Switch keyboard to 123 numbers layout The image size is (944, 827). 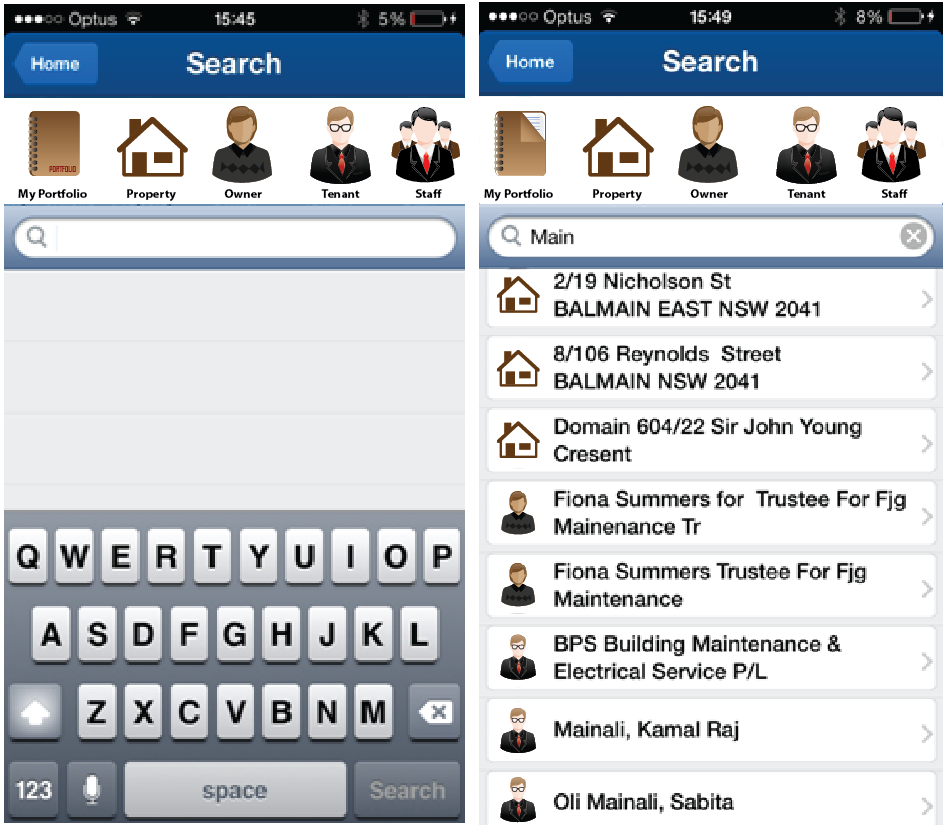(33, 790)
